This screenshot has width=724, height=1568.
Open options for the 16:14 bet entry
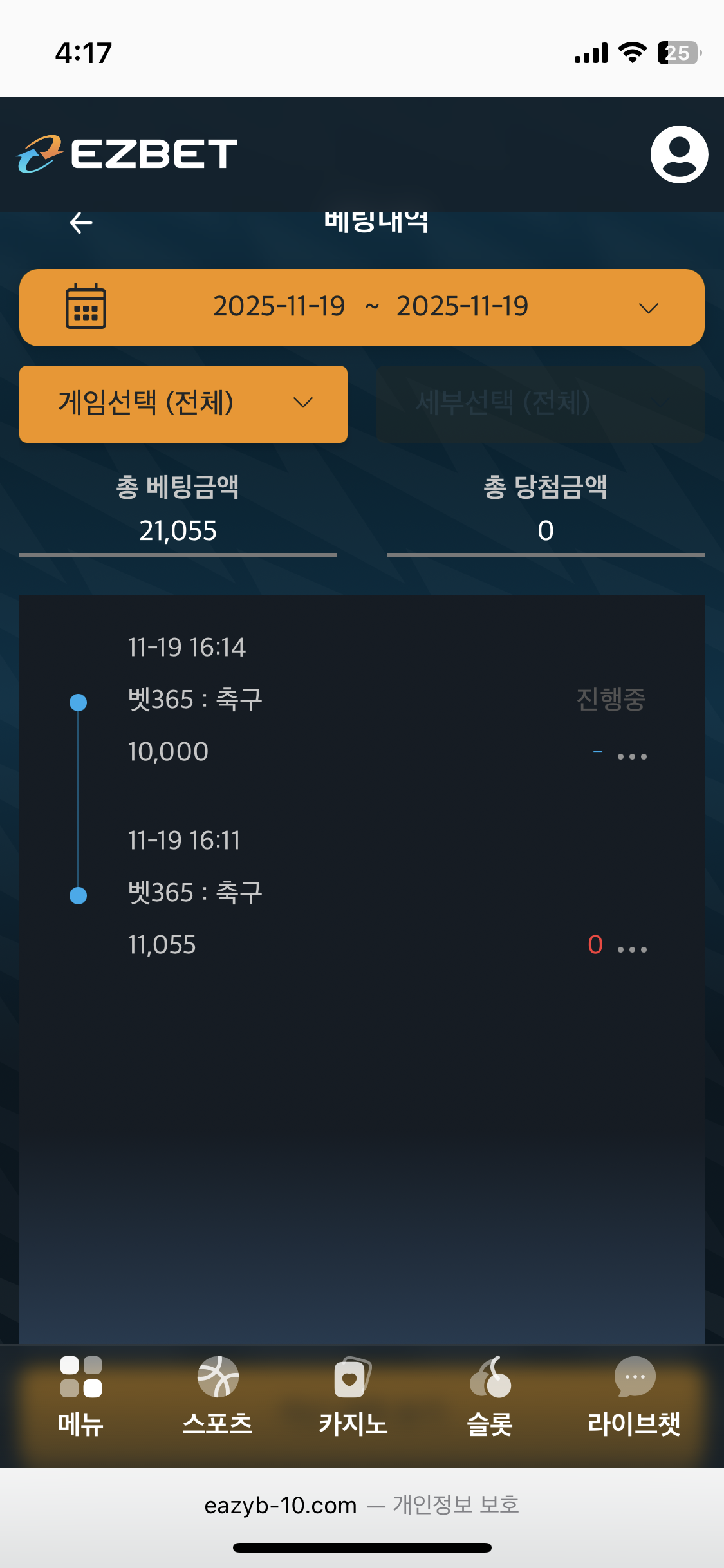632,755
